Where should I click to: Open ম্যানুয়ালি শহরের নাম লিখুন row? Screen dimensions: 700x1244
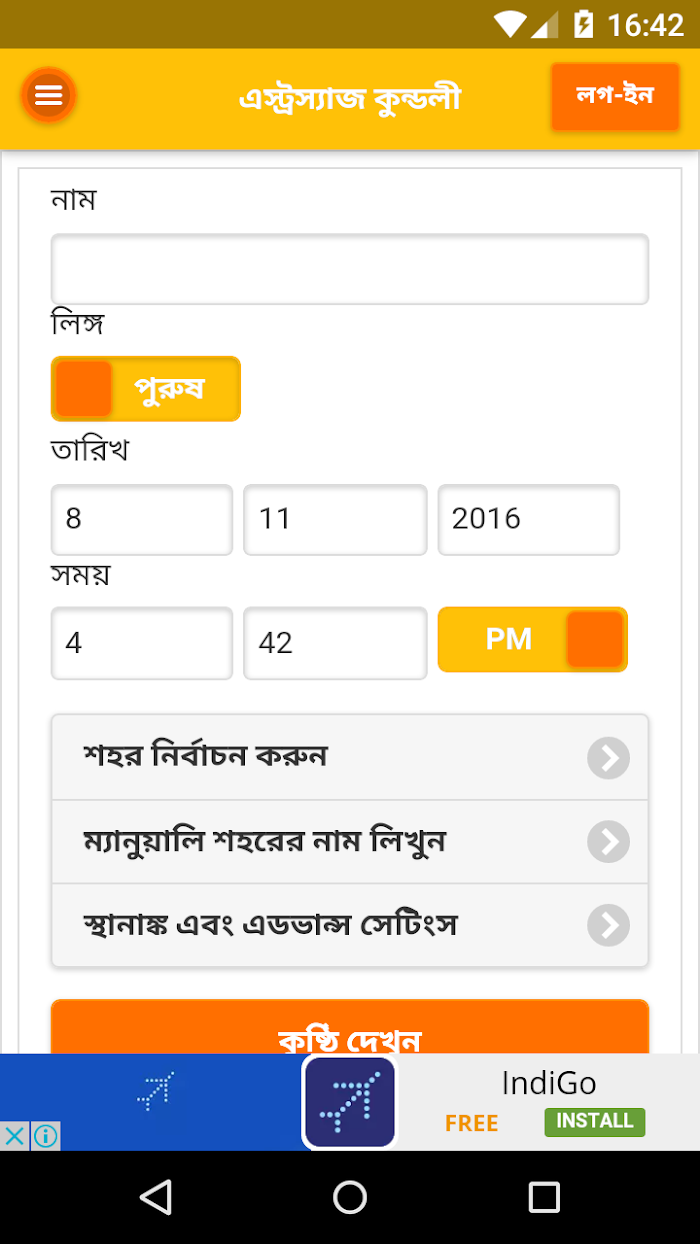pyautogui.click(x=350, y=842)
